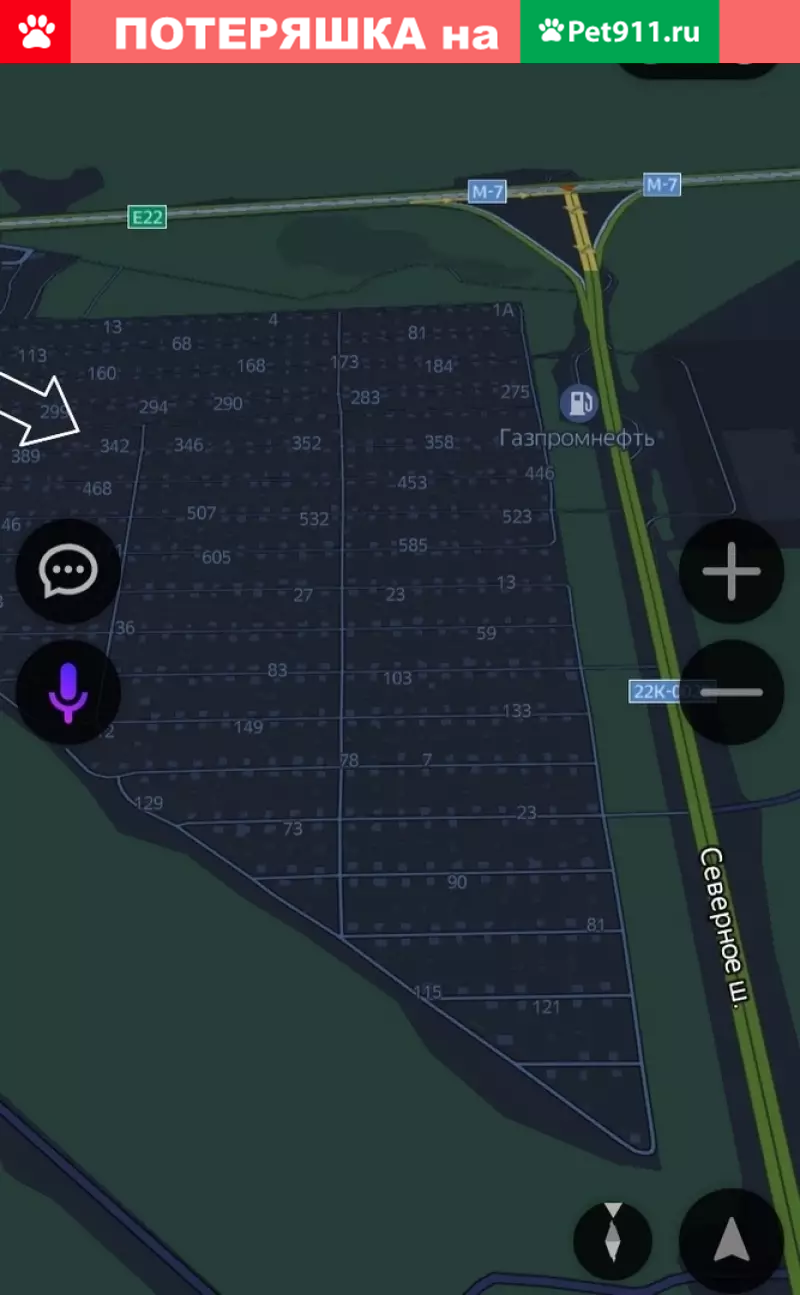Center the map on my location
Image resolution: width=800 pixels, height=1295 pixels.
[731, 1240]
